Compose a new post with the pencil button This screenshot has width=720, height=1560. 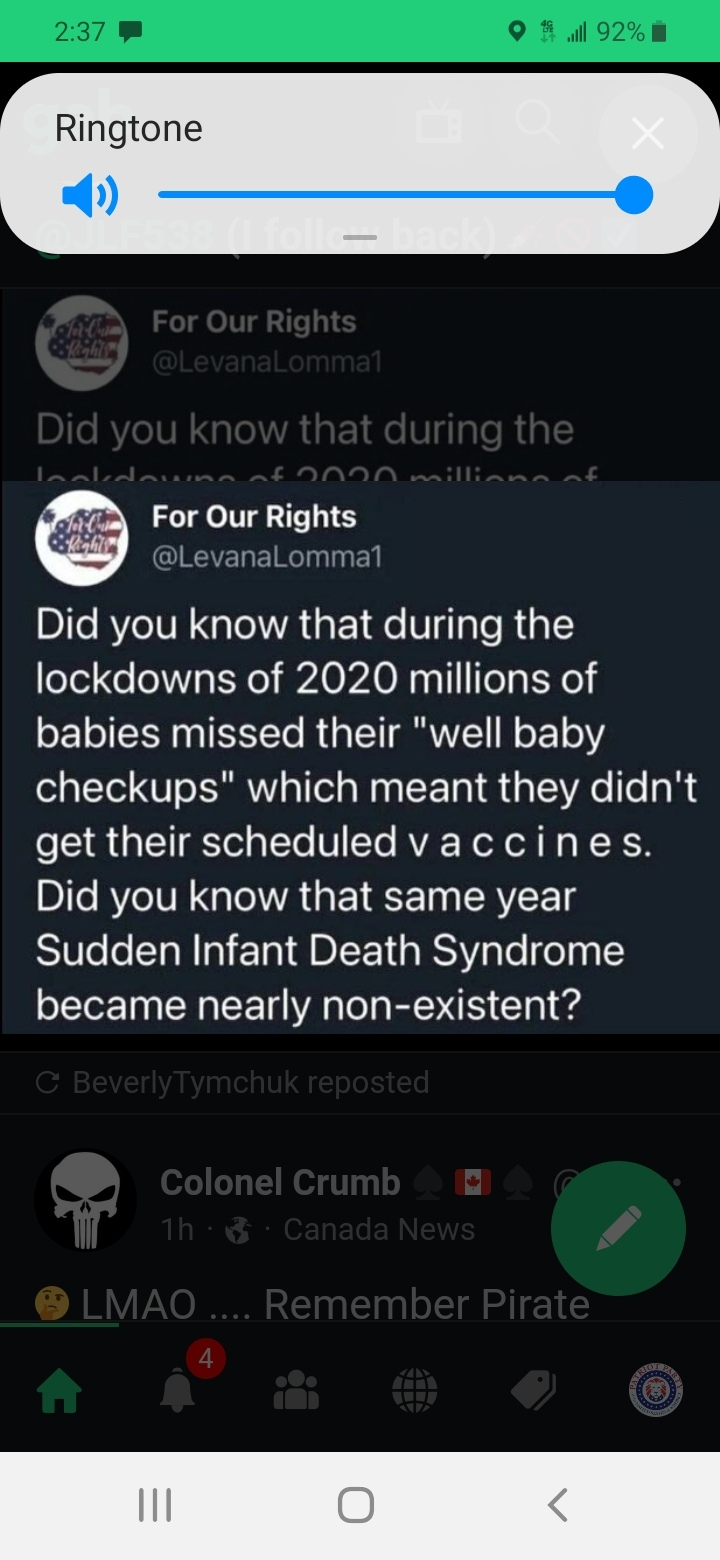pos(618,1228)
